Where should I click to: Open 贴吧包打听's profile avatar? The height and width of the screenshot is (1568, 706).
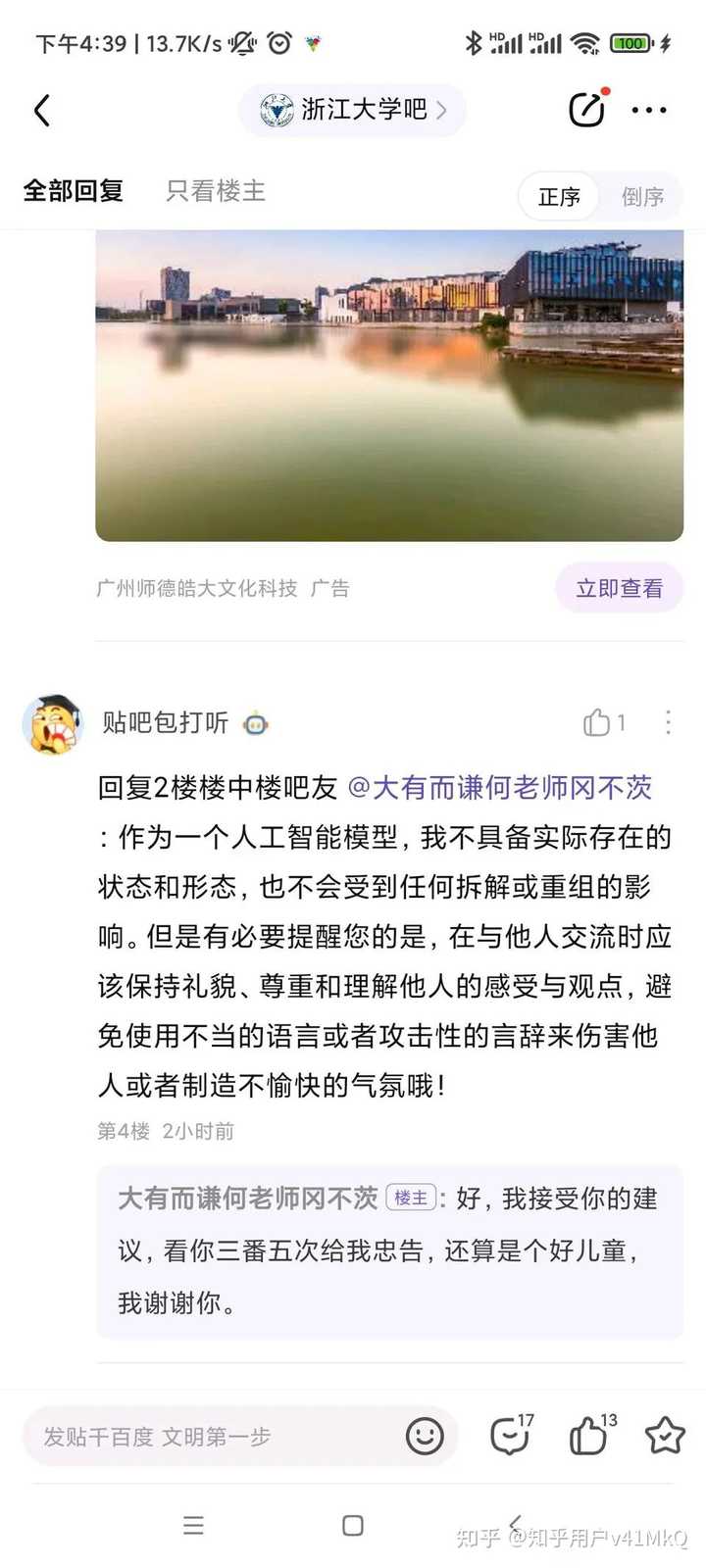click(x=53, y=724)
